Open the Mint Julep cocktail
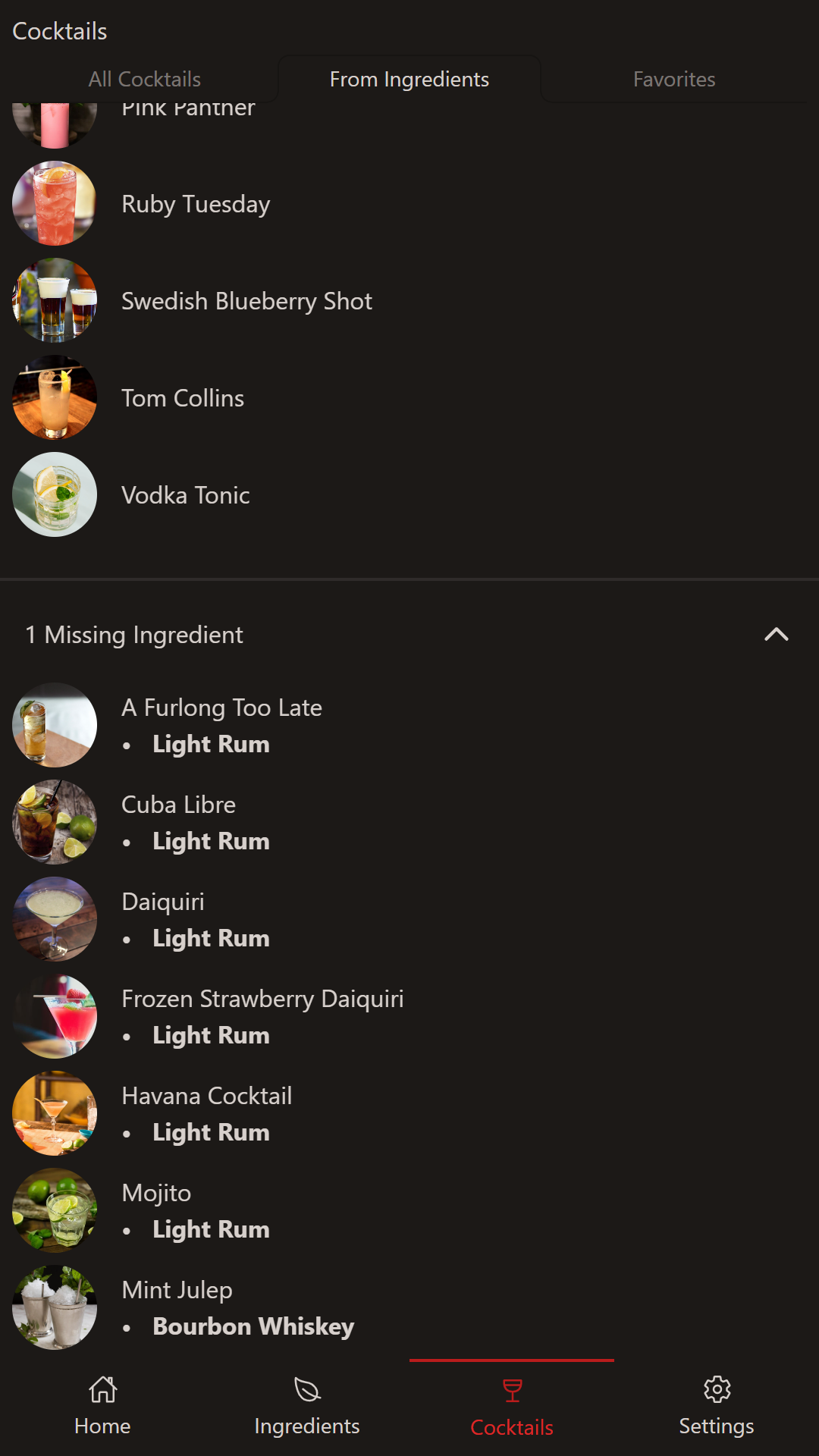This screenshot has width=819, height=1456. point(177,1291)
